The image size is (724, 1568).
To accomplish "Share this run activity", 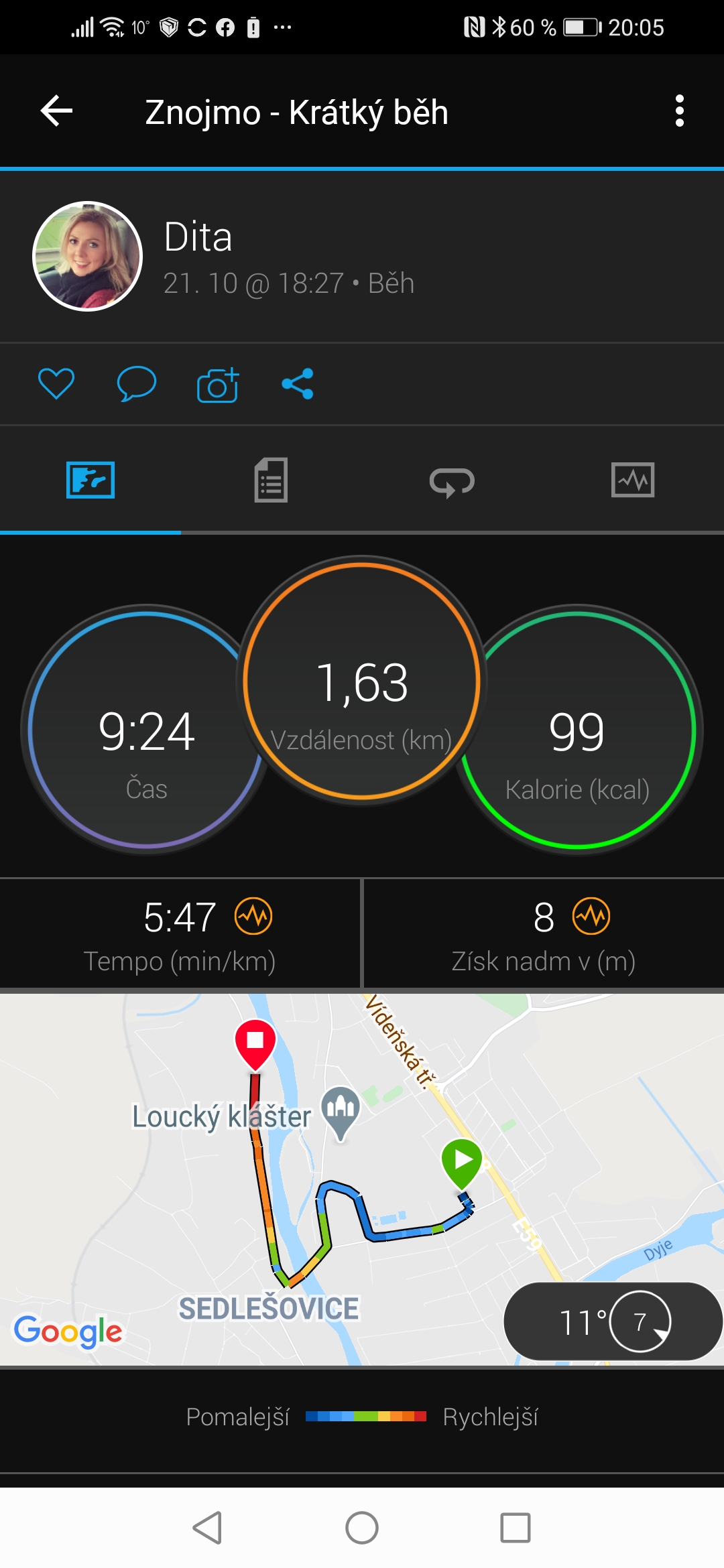I will point(298,384).
